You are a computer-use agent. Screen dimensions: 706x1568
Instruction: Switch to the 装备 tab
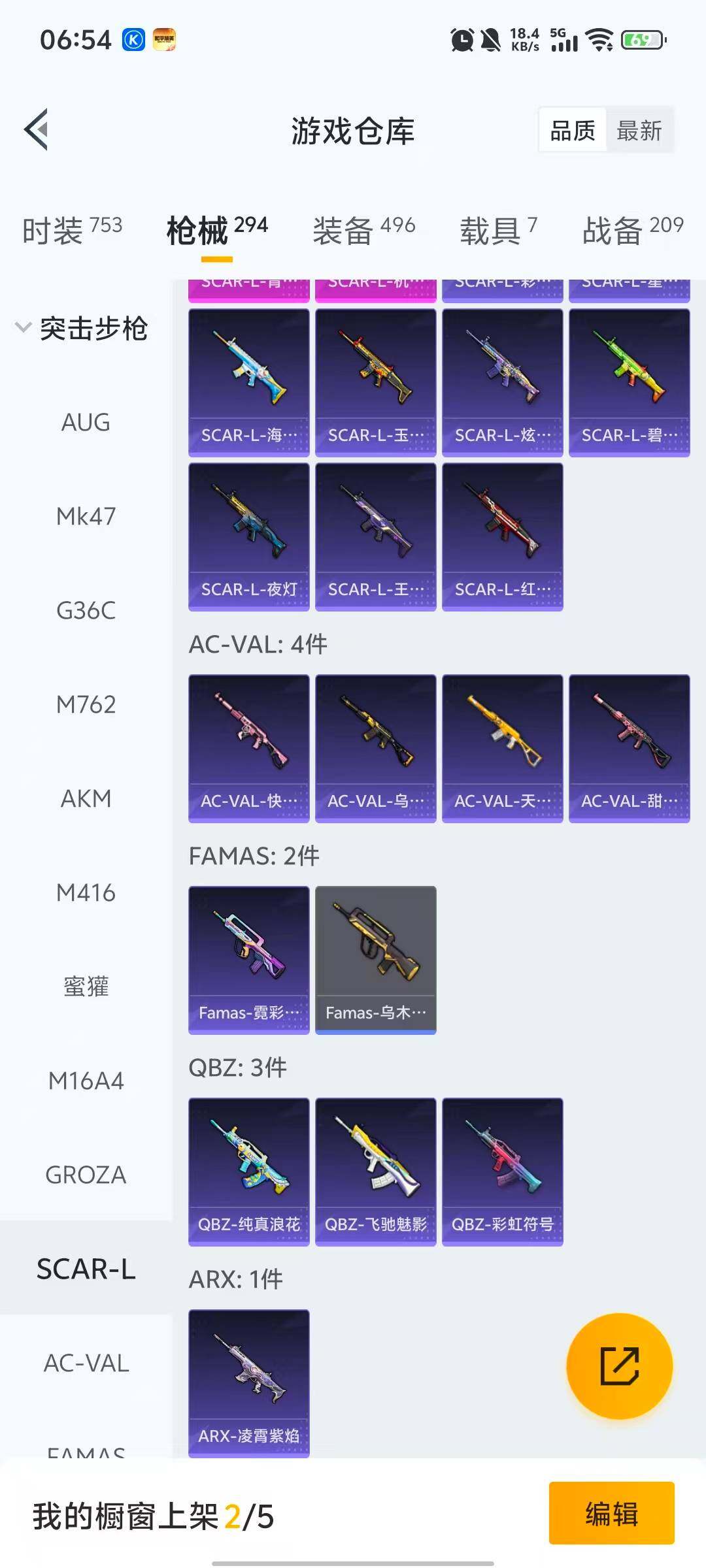tap(363, 230)
